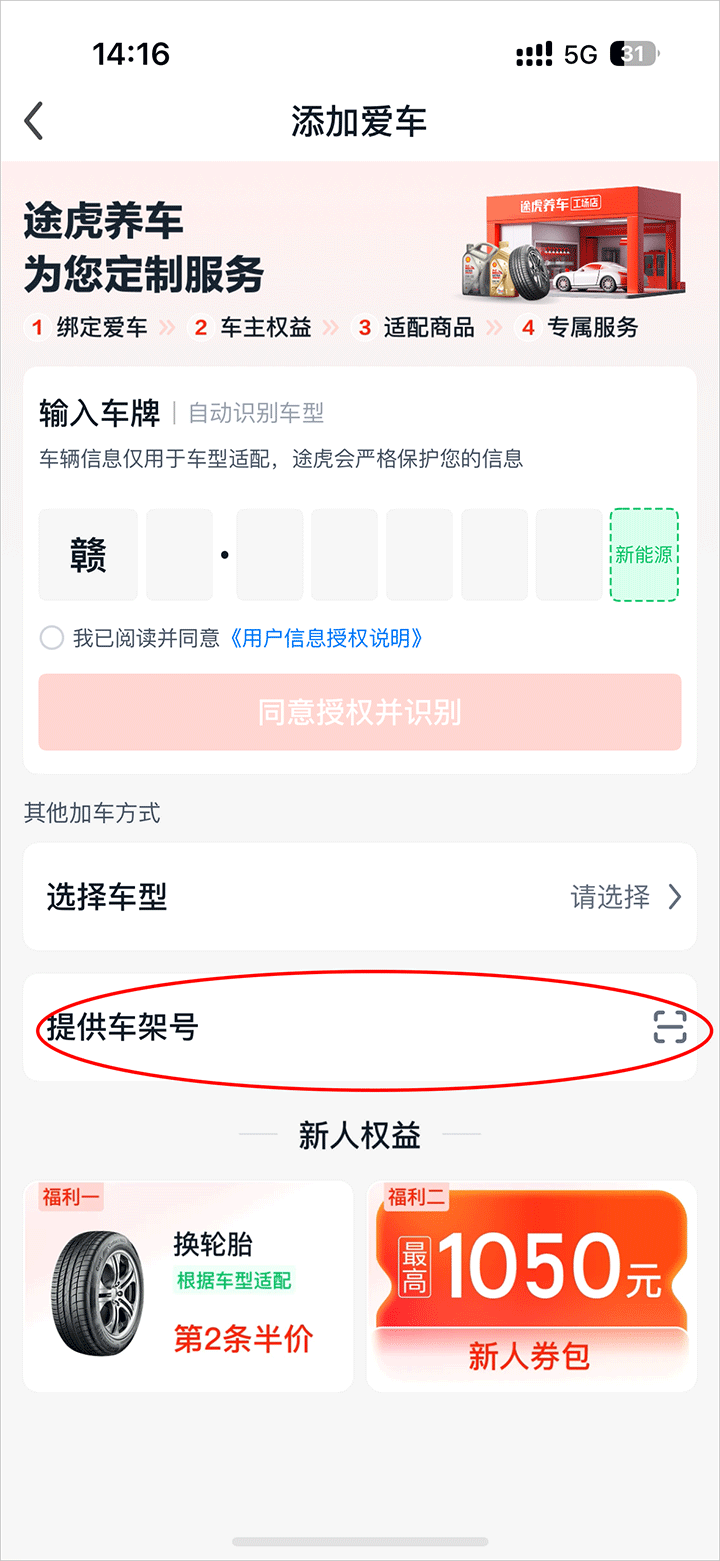
Task: Change the province character 赣
Action: pyautogui.click(x=88, y=555)
